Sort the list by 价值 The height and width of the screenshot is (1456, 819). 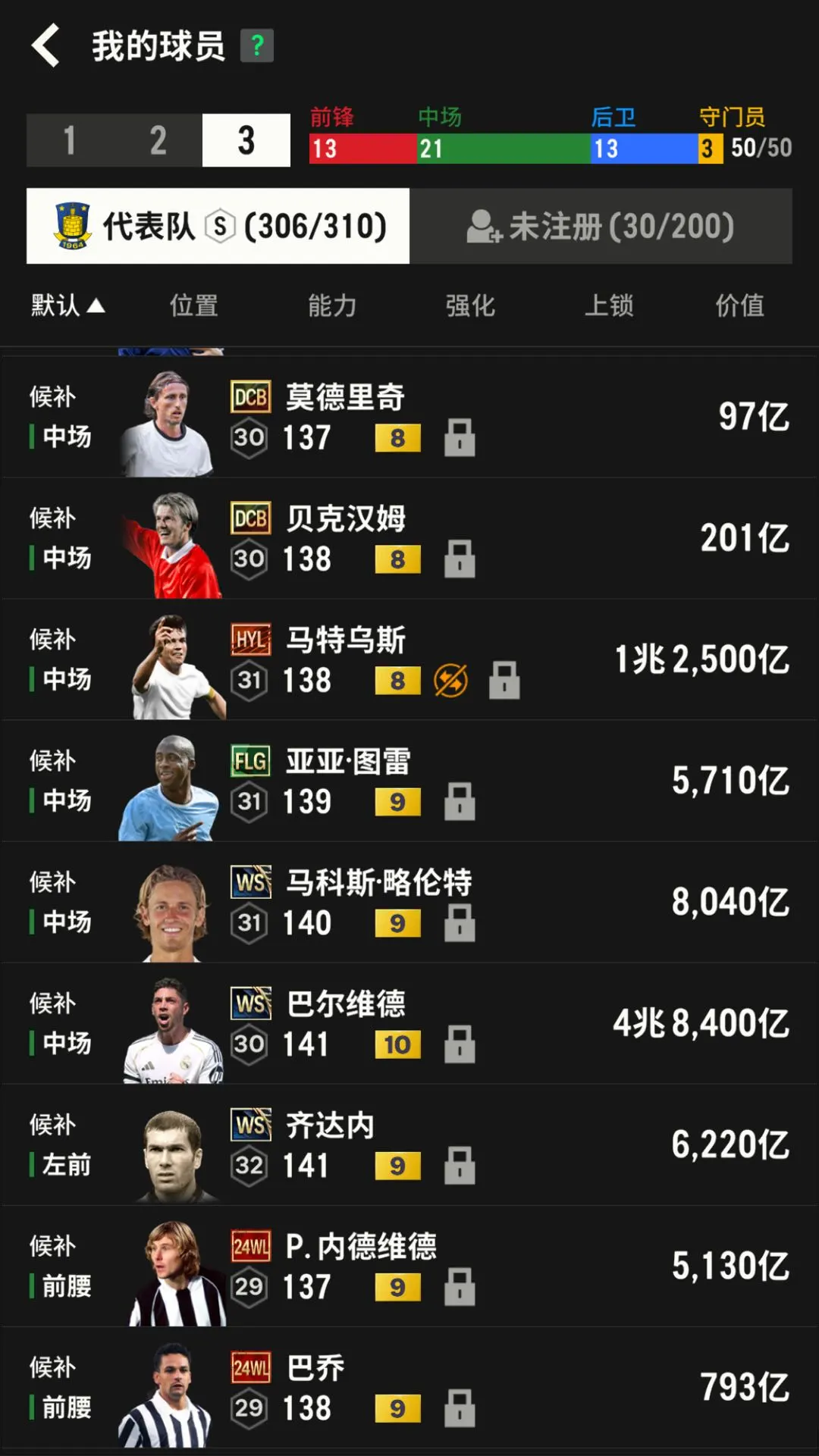pyautogui.click(x=739, y=305)
